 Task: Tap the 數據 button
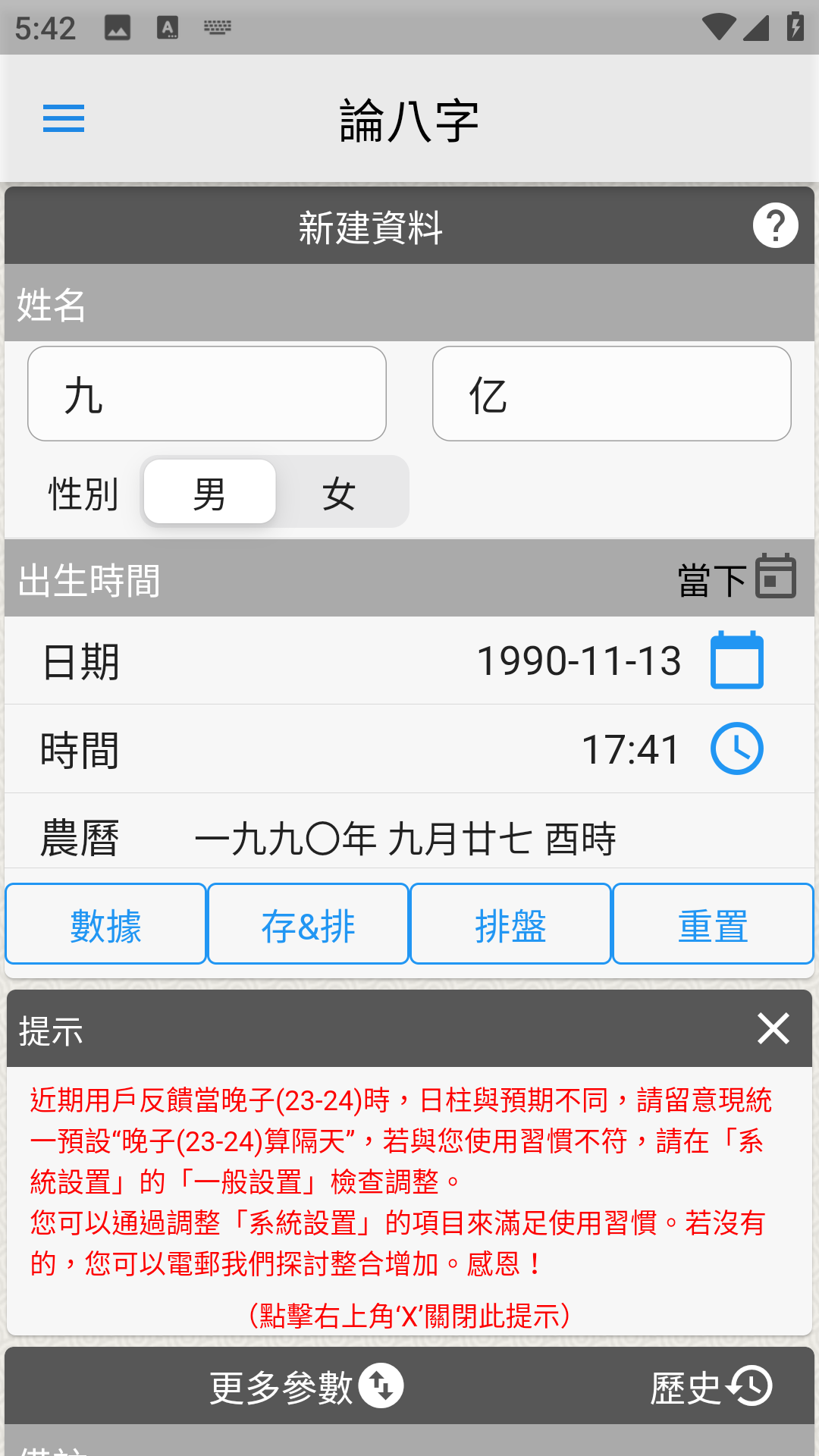click(106, 924)
